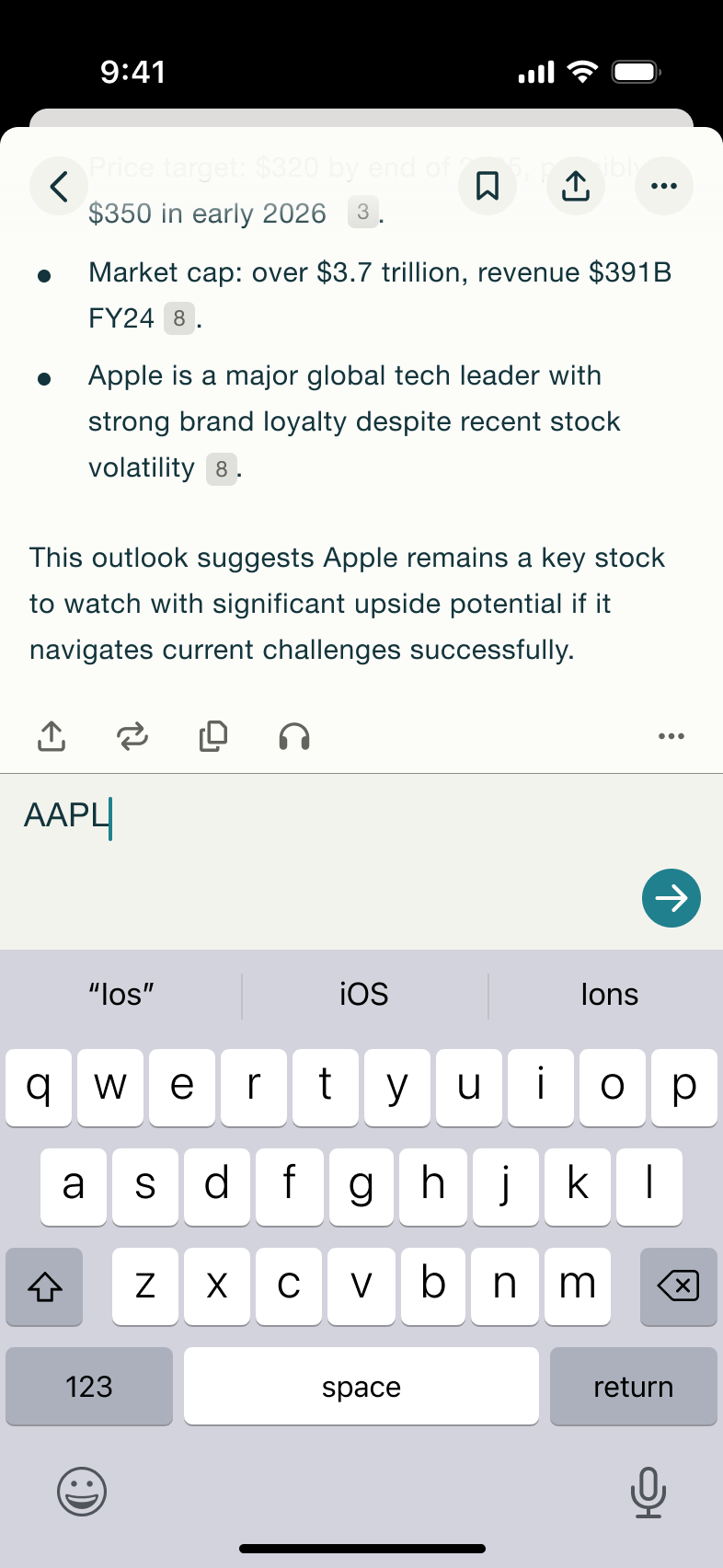
Task: Open citation 8 after volatility
Action: pos(222,469)
